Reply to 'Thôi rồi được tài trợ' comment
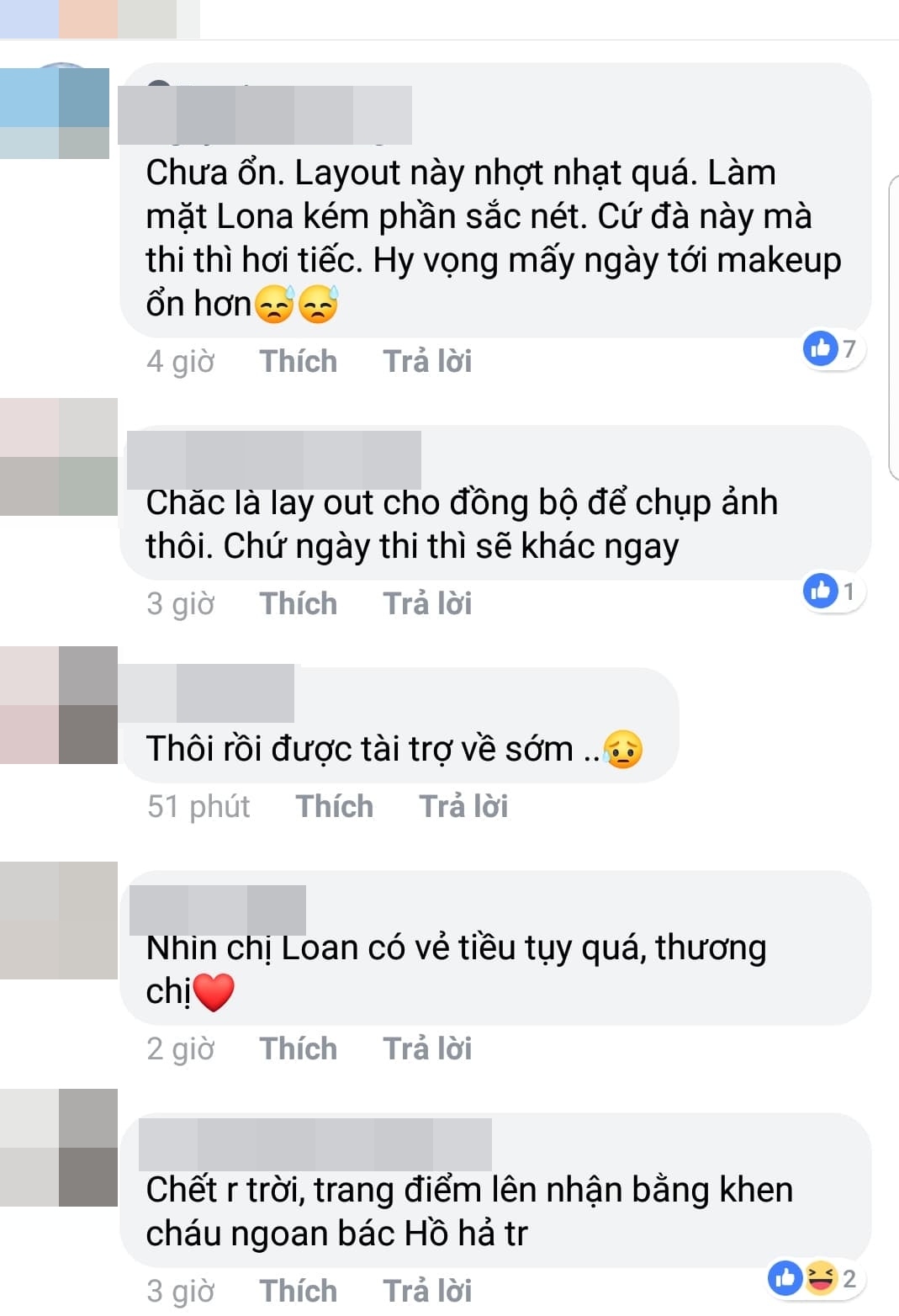 [463, 806]
